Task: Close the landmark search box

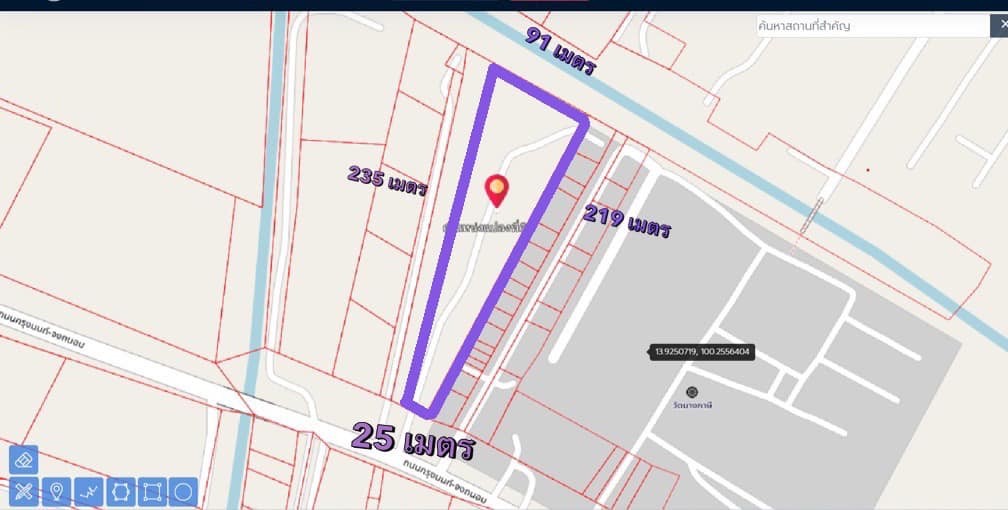Action: point(998,26)
